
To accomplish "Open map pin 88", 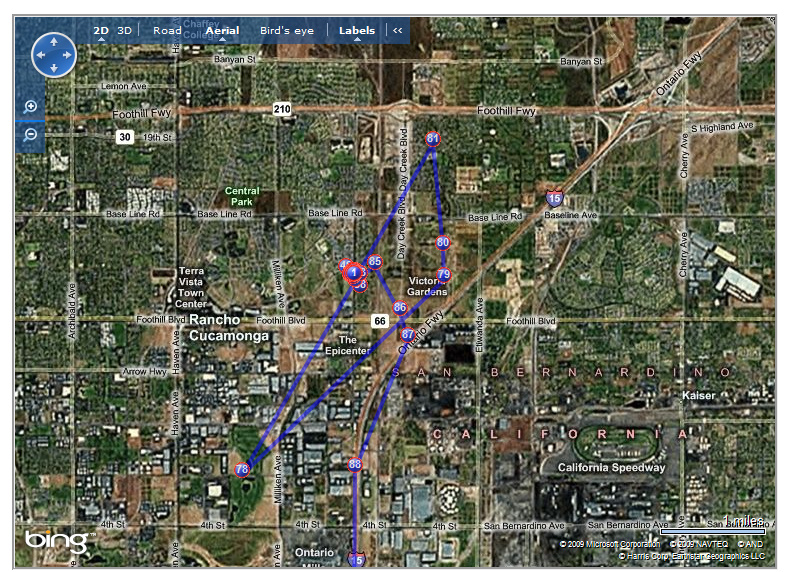I will click(x=355, y=464).
